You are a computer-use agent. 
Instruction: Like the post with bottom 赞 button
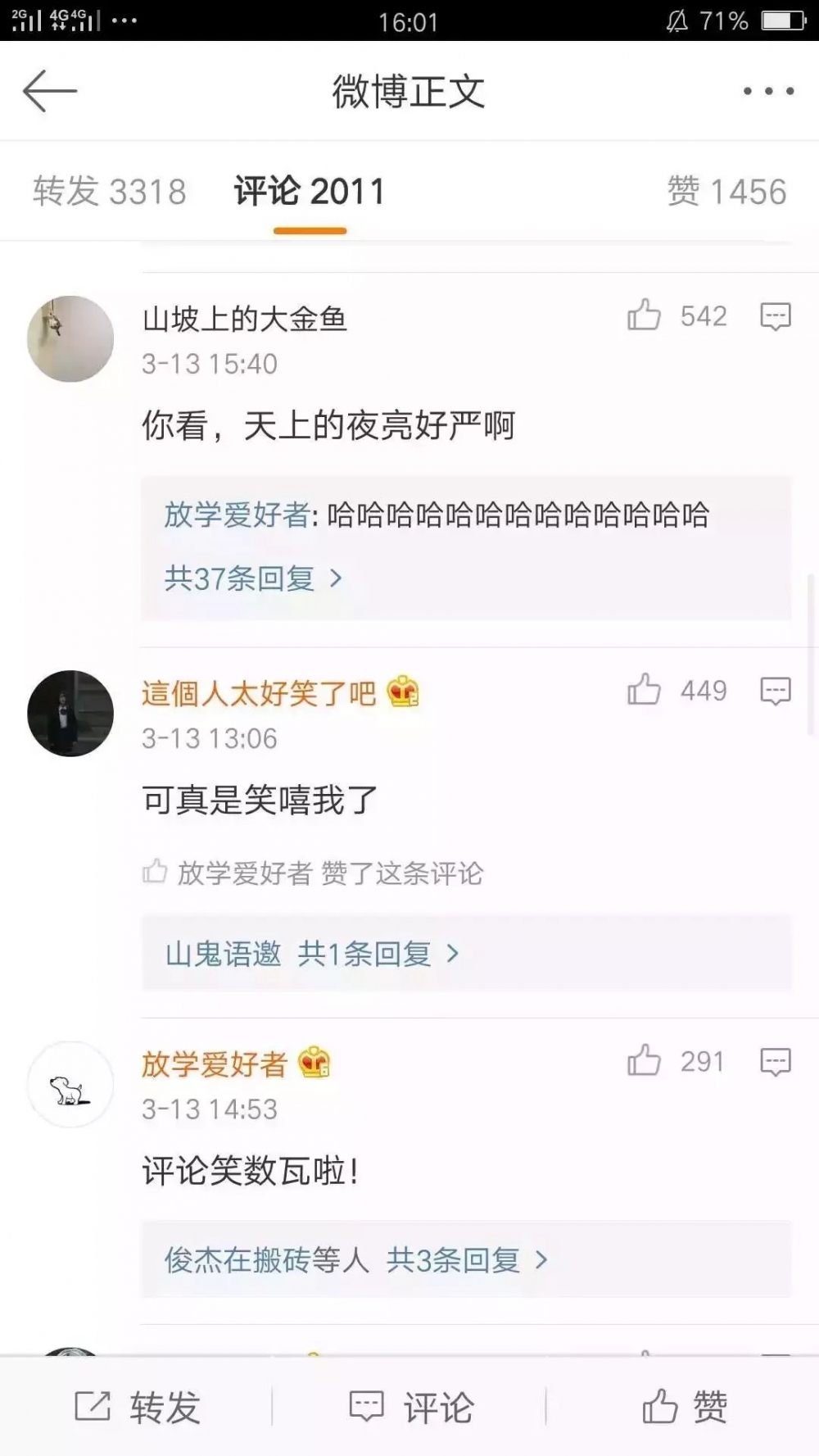[685, 1407]
